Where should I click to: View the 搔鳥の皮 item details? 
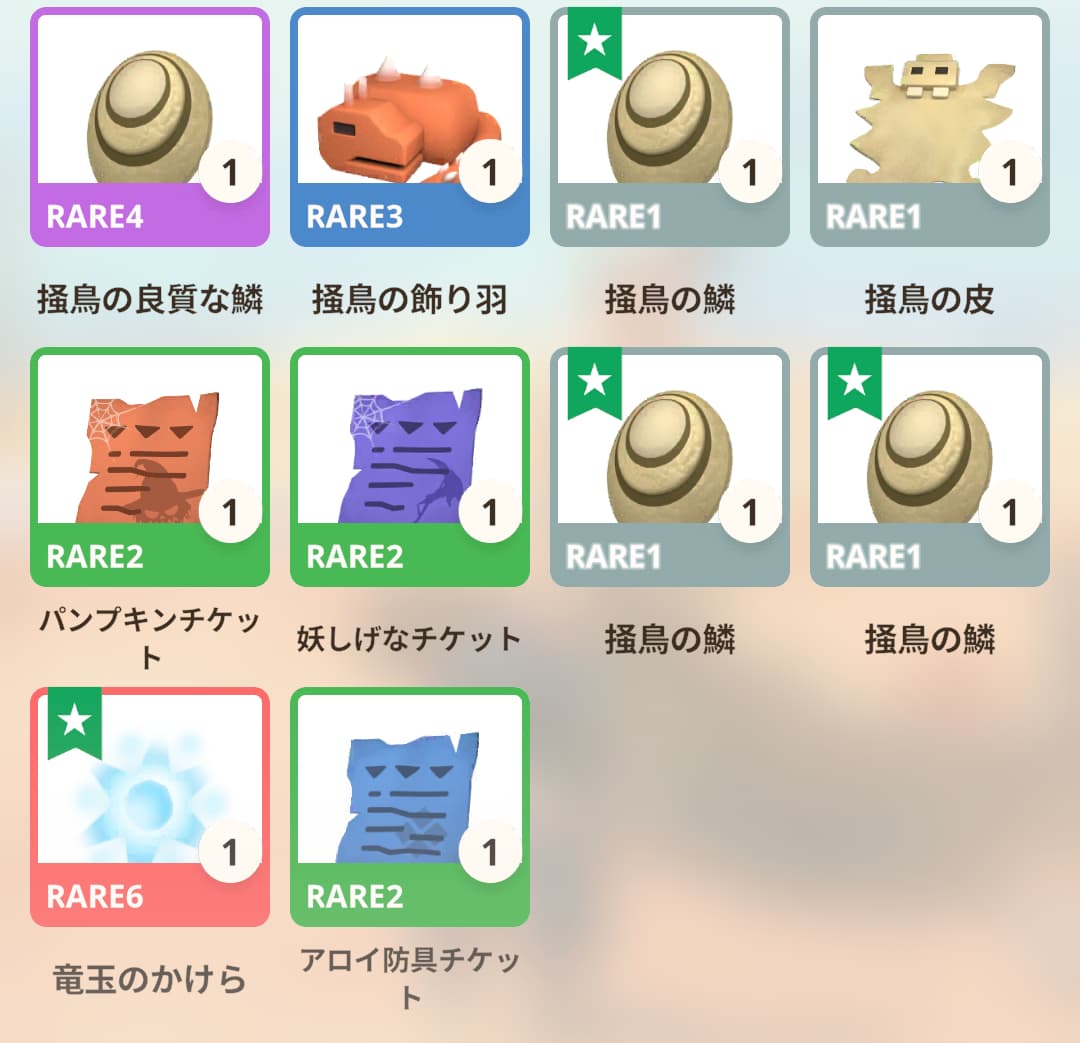click(930, 127)
